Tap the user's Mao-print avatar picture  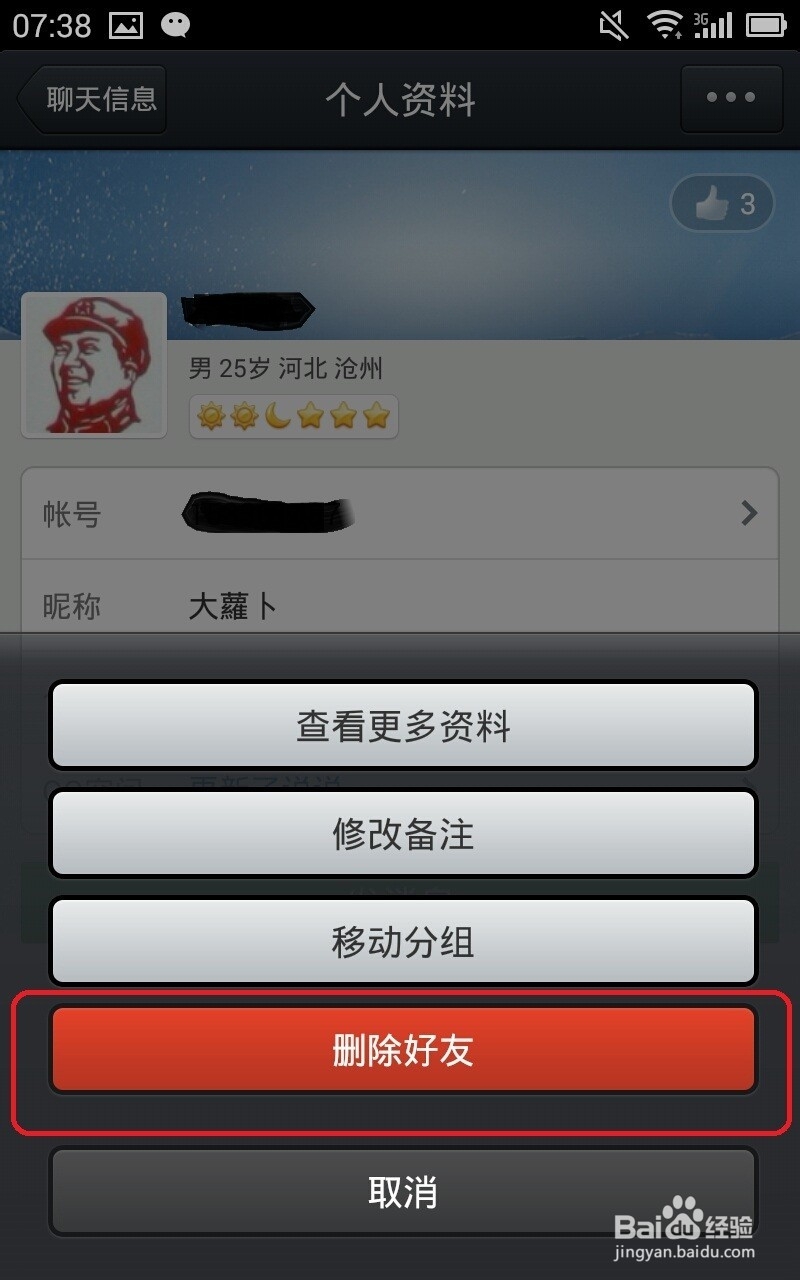(94, 363)
